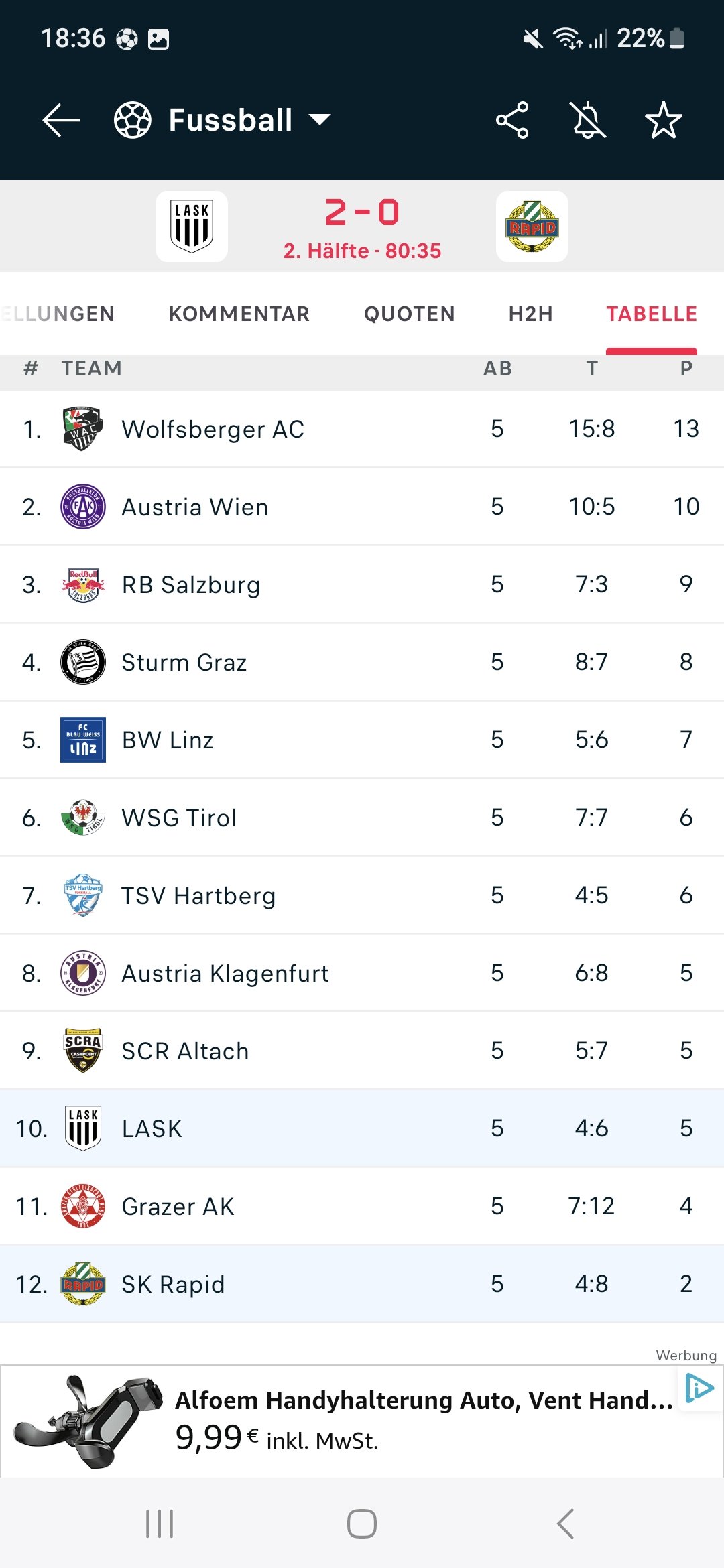The height and width of the screenshot is (1568, 724).
Task: Switch to the Kommentar tab
Action: point(239,314)
